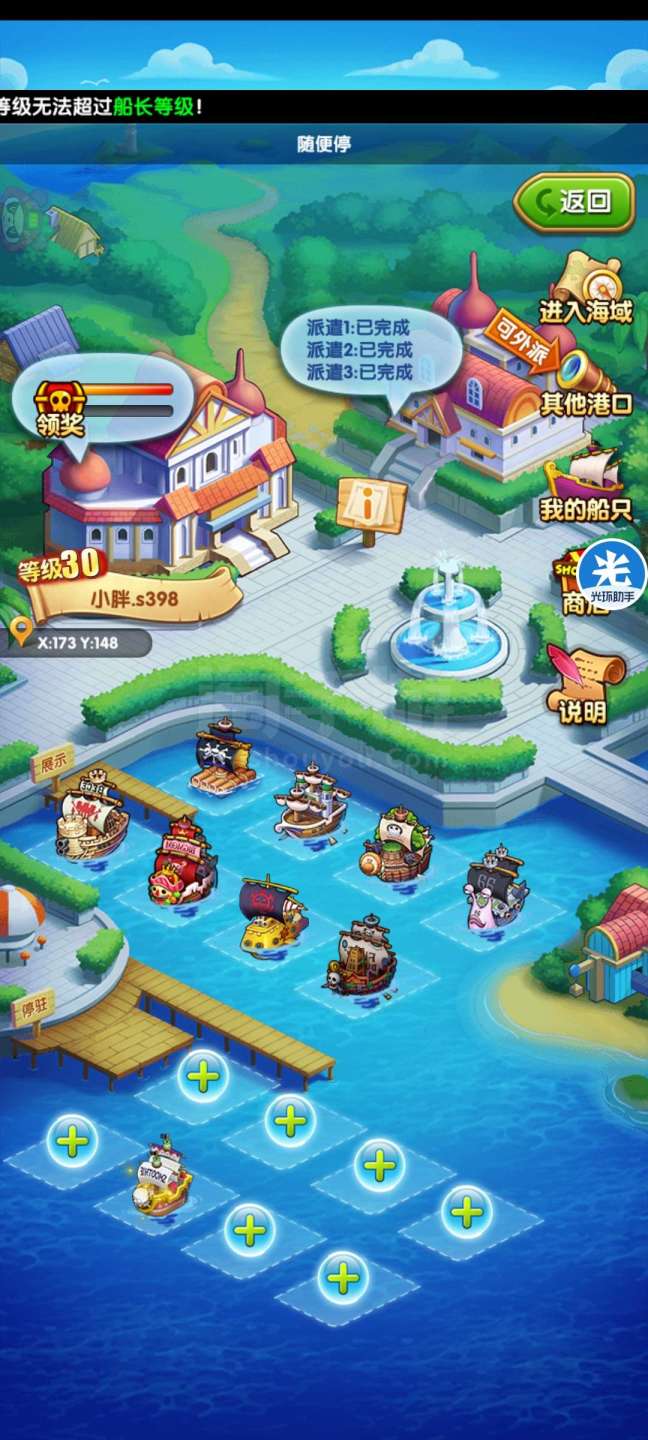Open 我的船只 ship list
Image resolution: width=648 pixels, height=1440 pixels.
click(586, 483)
